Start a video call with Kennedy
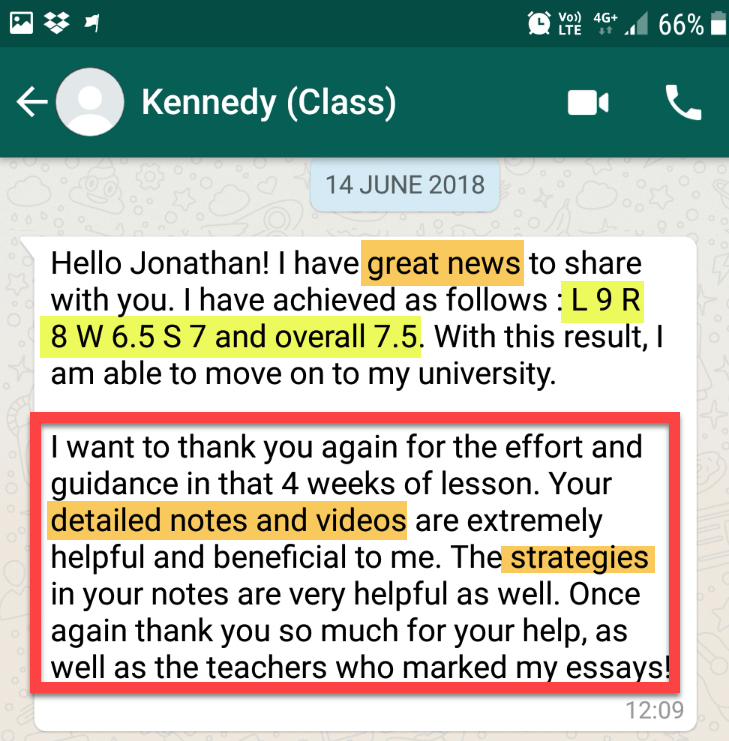This screenshot has width=729, height=741. pyautogui.click(x=589, y=103)
